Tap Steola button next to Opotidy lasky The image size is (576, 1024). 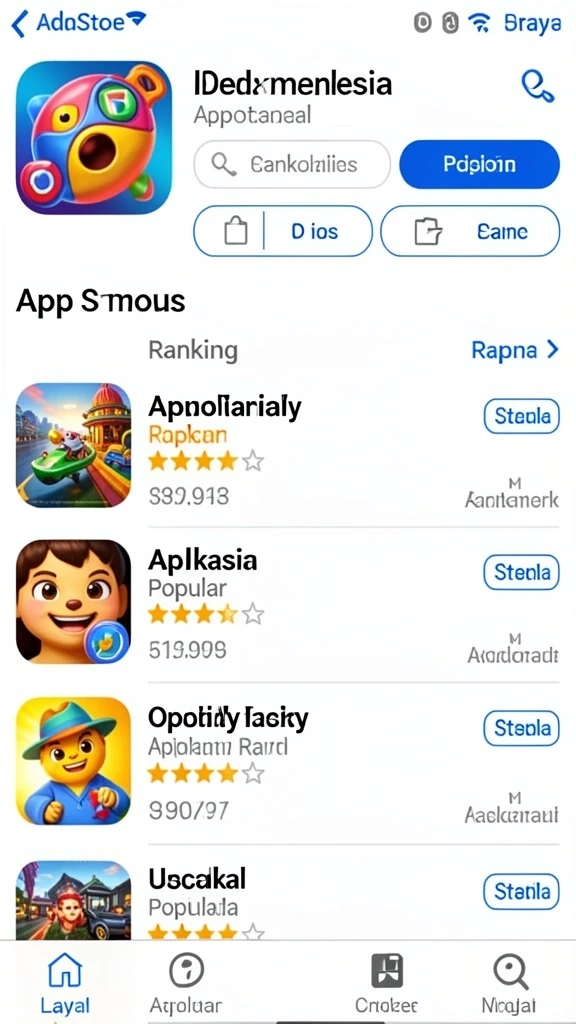click(x=521, y=728)
